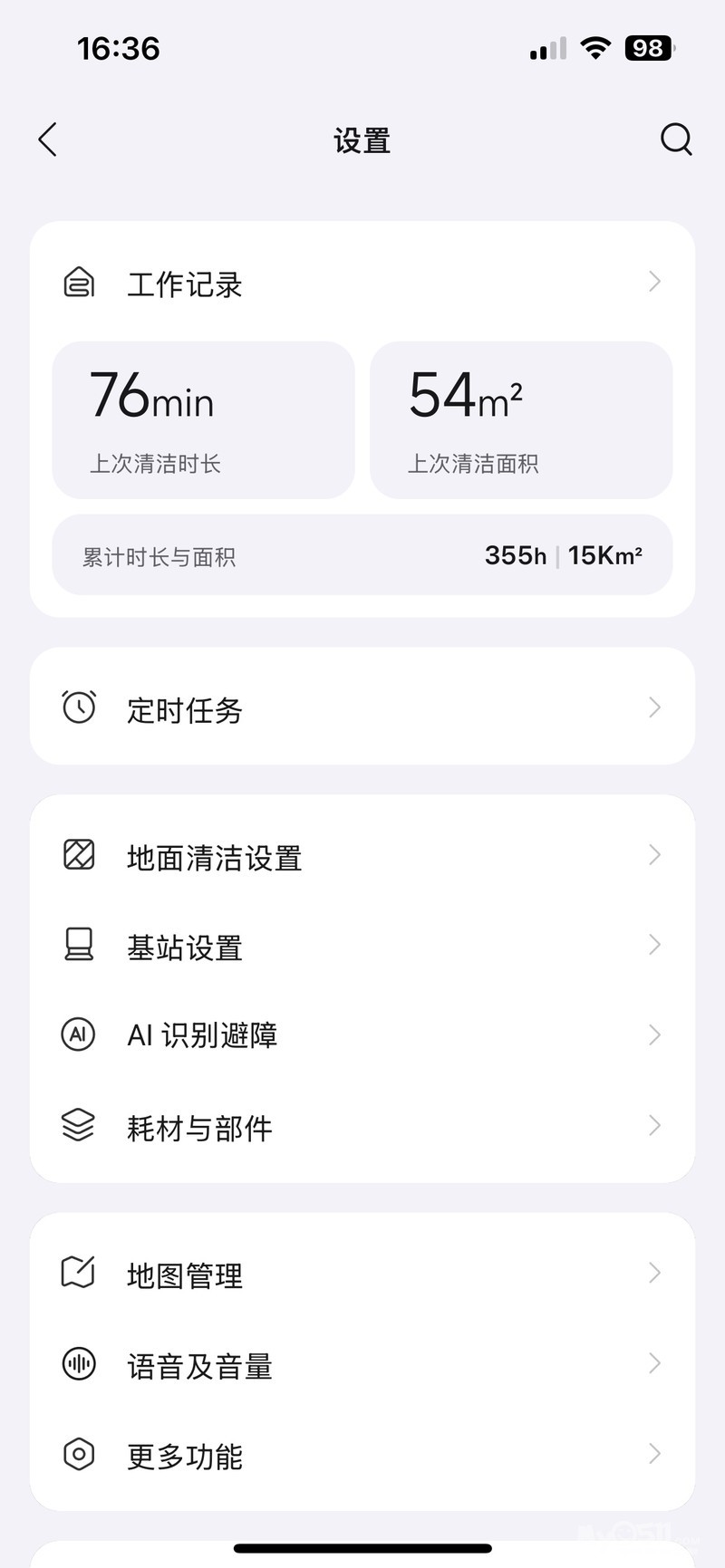
Task: Open 更多功能 more features
Action: point(362,1455)
